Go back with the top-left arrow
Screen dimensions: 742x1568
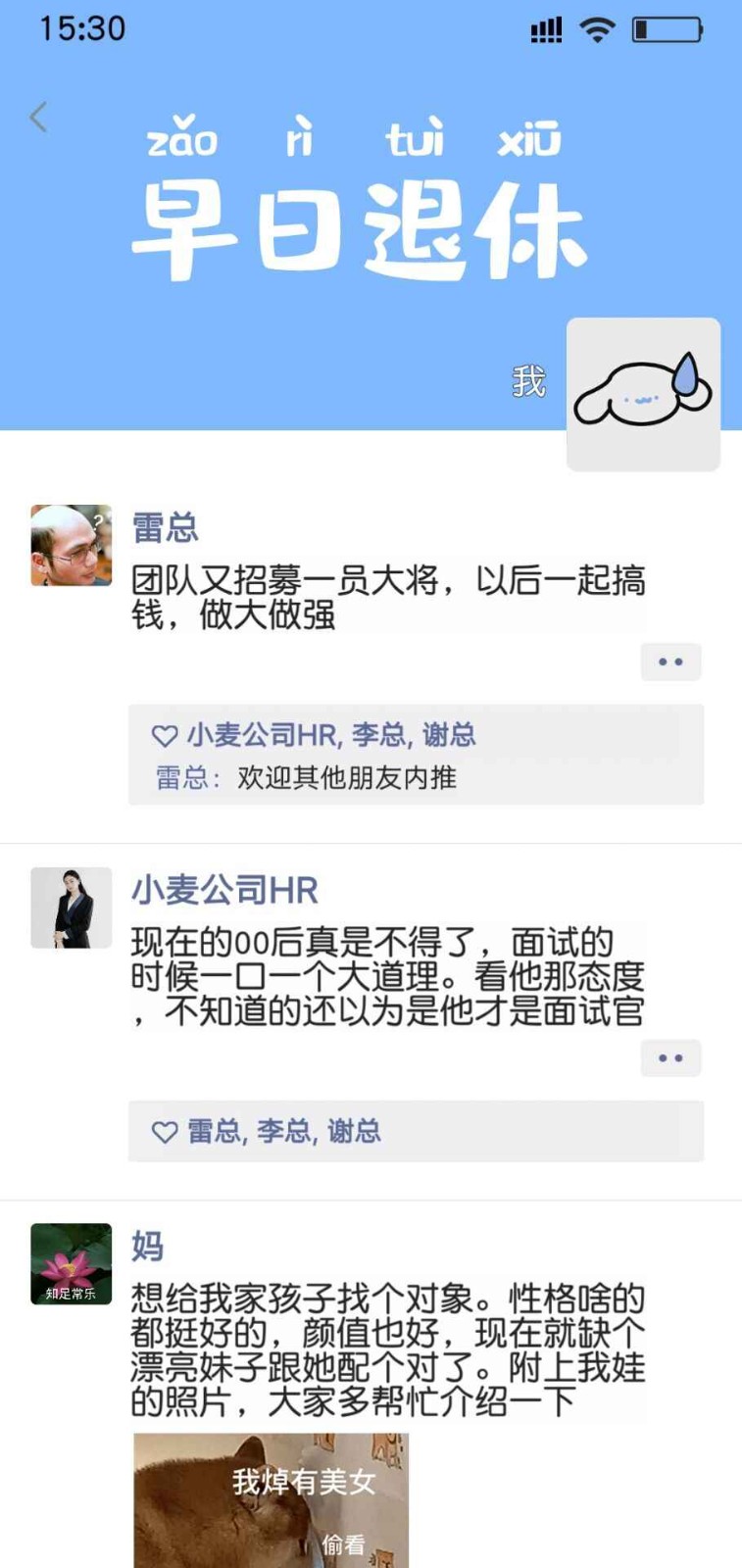click(38, 118)
